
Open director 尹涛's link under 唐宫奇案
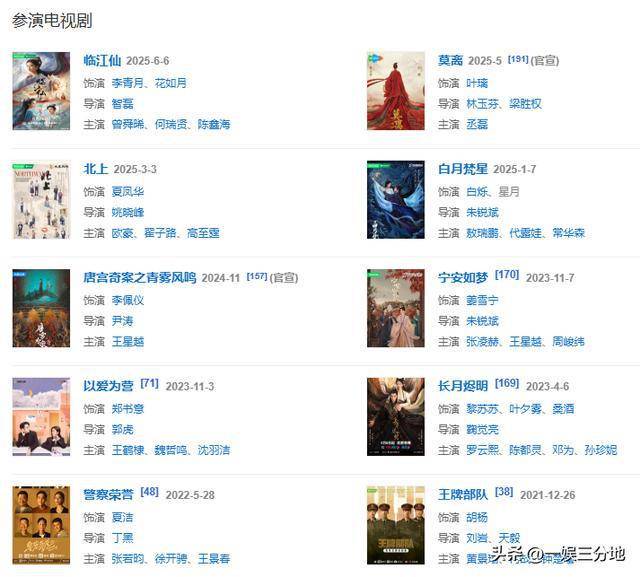coord(122,321)
